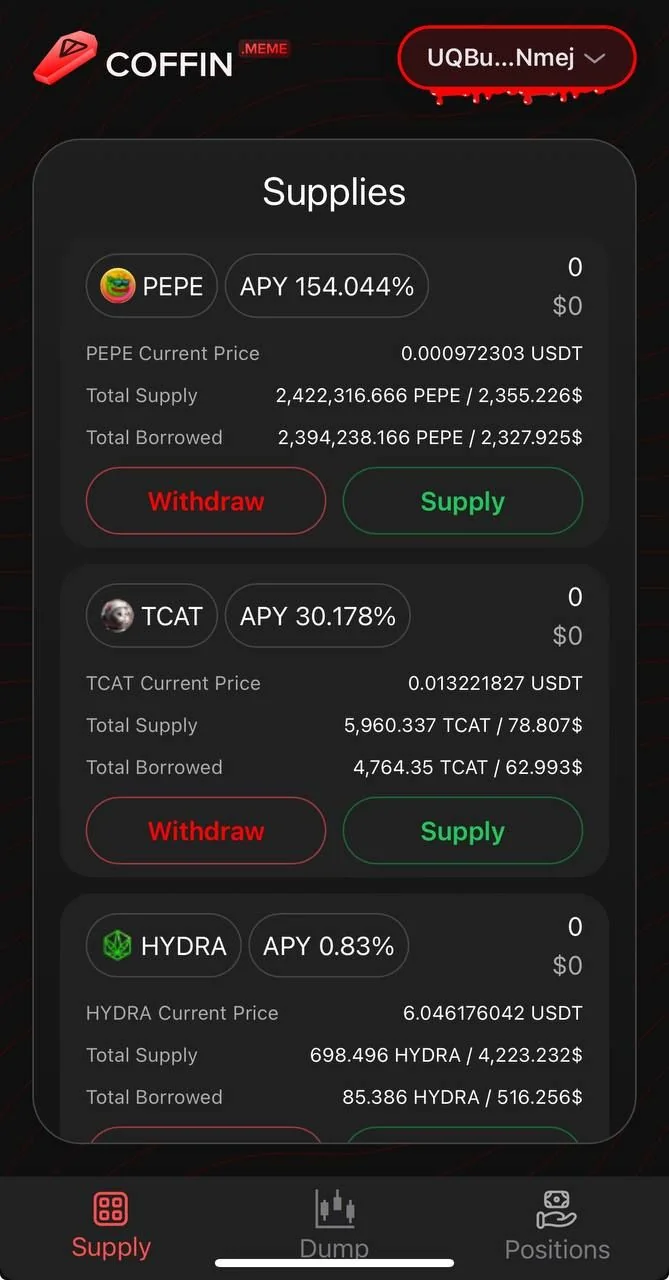Switch to the Dump tab

[334, 1224]
